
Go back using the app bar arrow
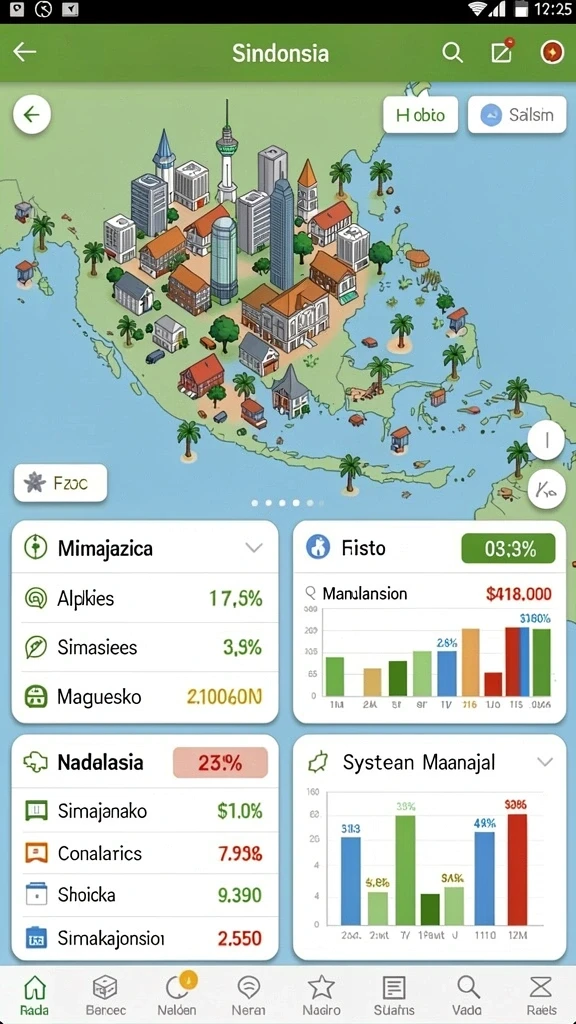[x=25, y=52]
